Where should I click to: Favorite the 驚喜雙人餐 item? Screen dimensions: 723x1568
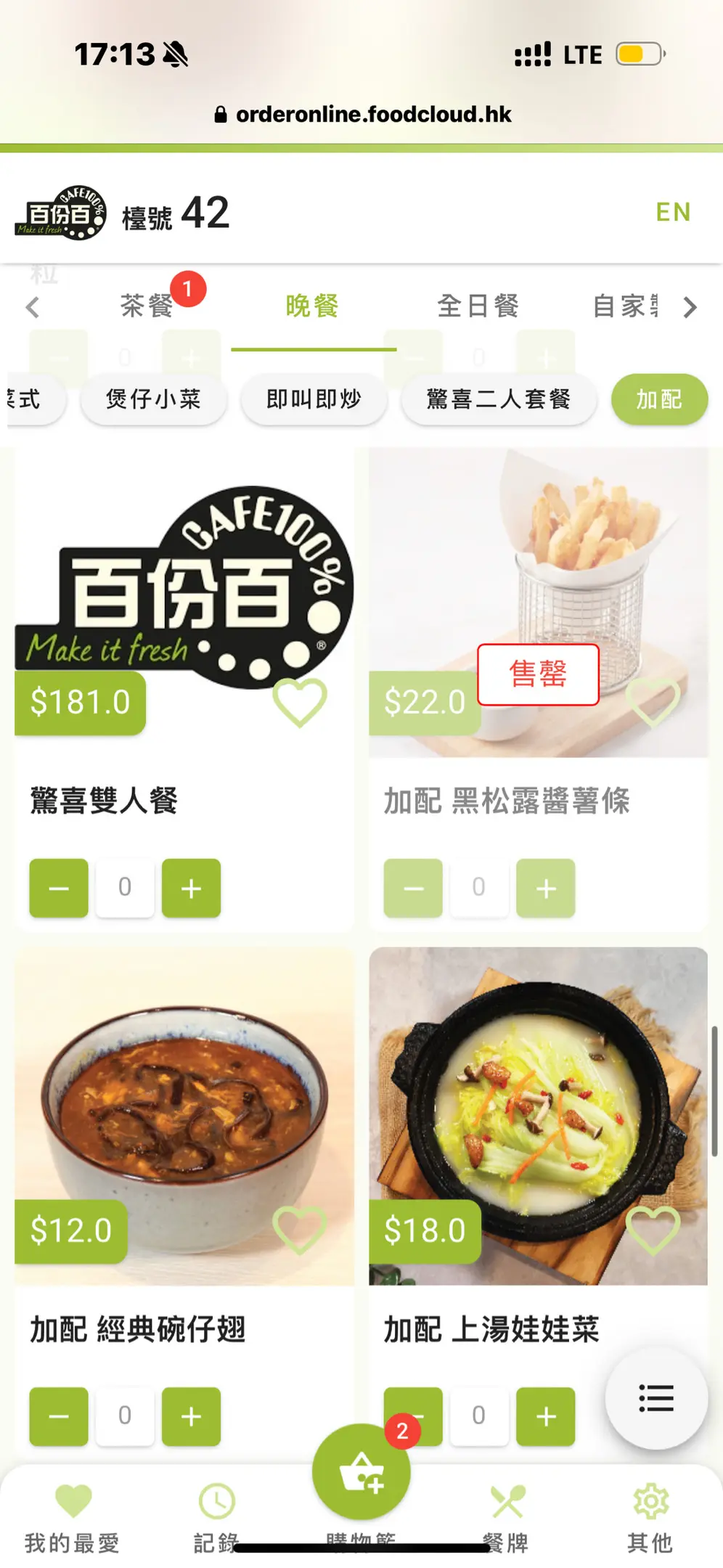(300, 702)
